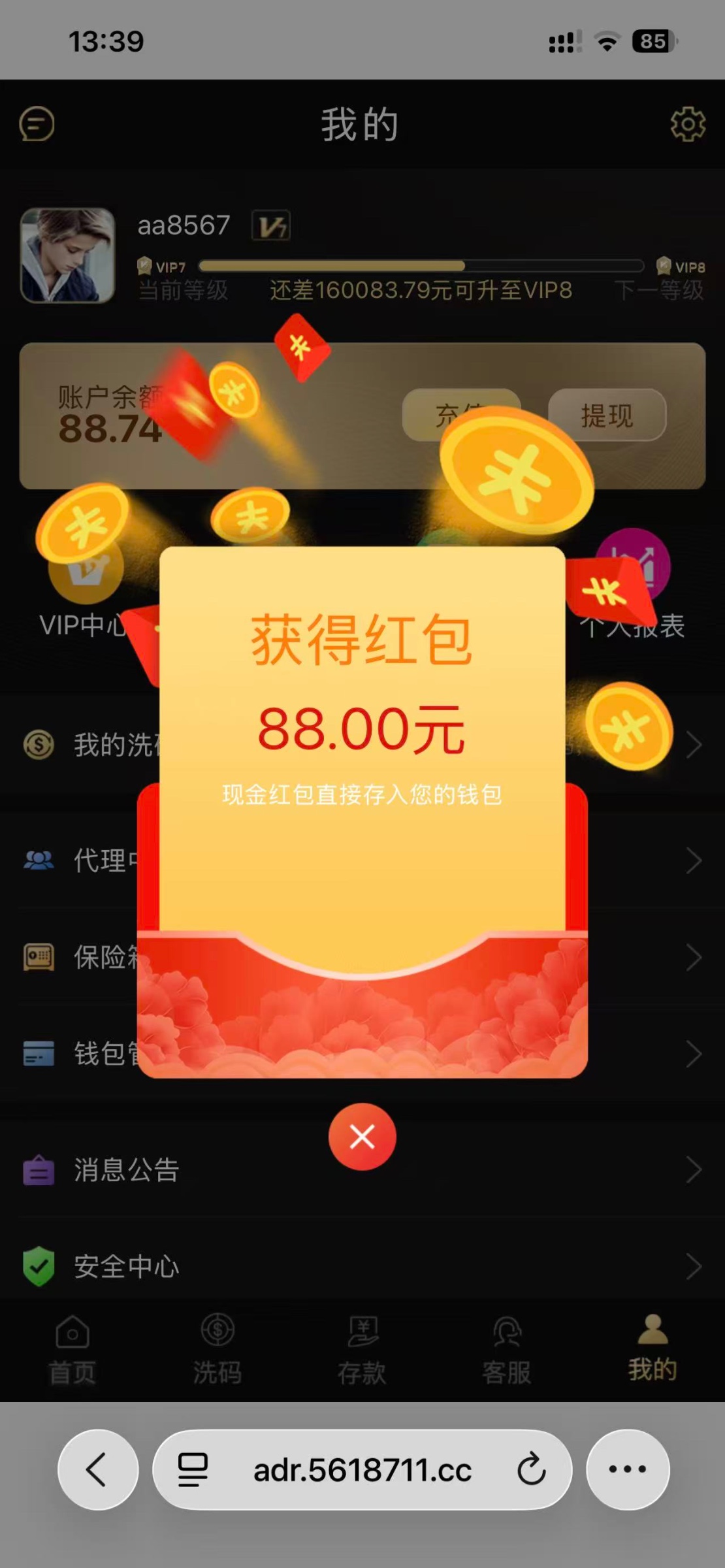Open the aa8567 profile avatar
Screen dimensions: 725x1568
(67, 255)
